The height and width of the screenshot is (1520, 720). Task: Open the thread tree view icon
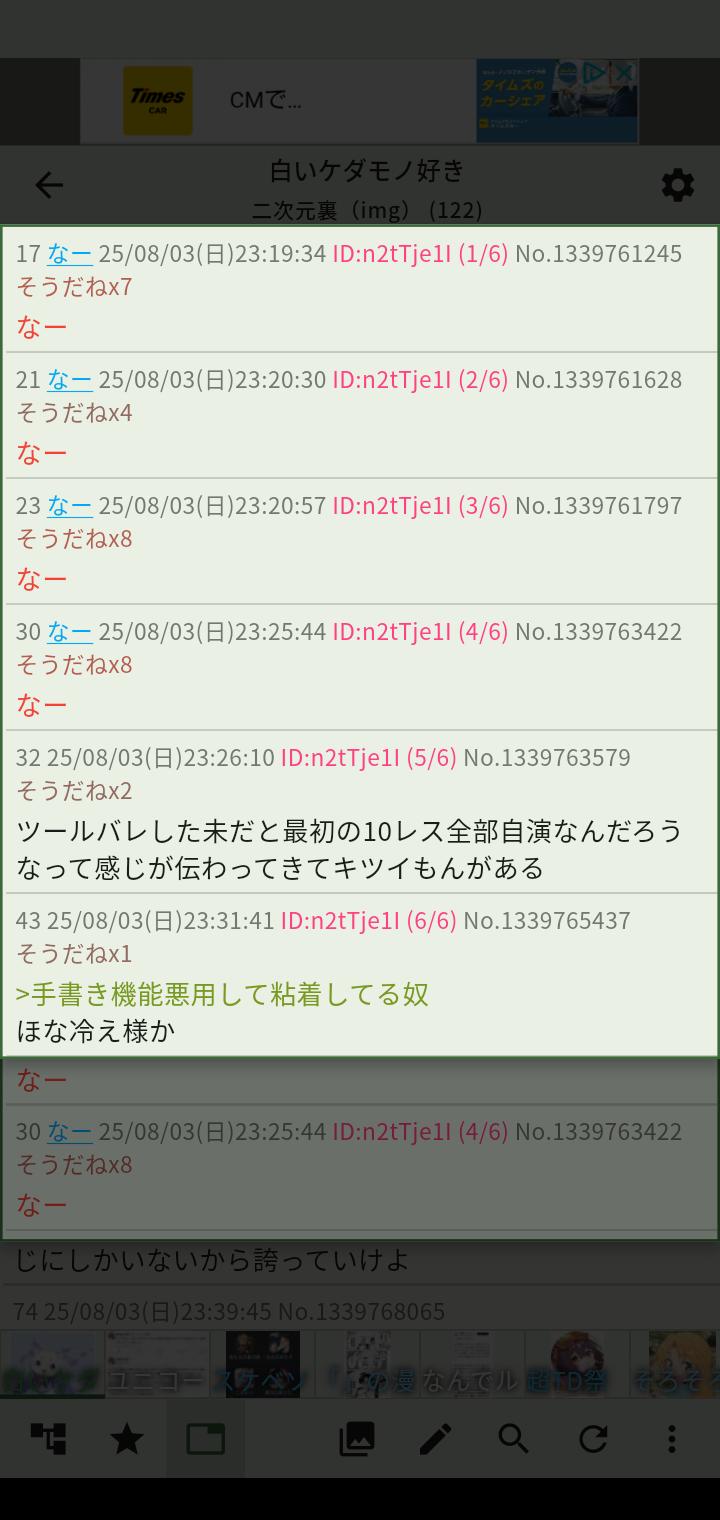(x=48, y=1439)
